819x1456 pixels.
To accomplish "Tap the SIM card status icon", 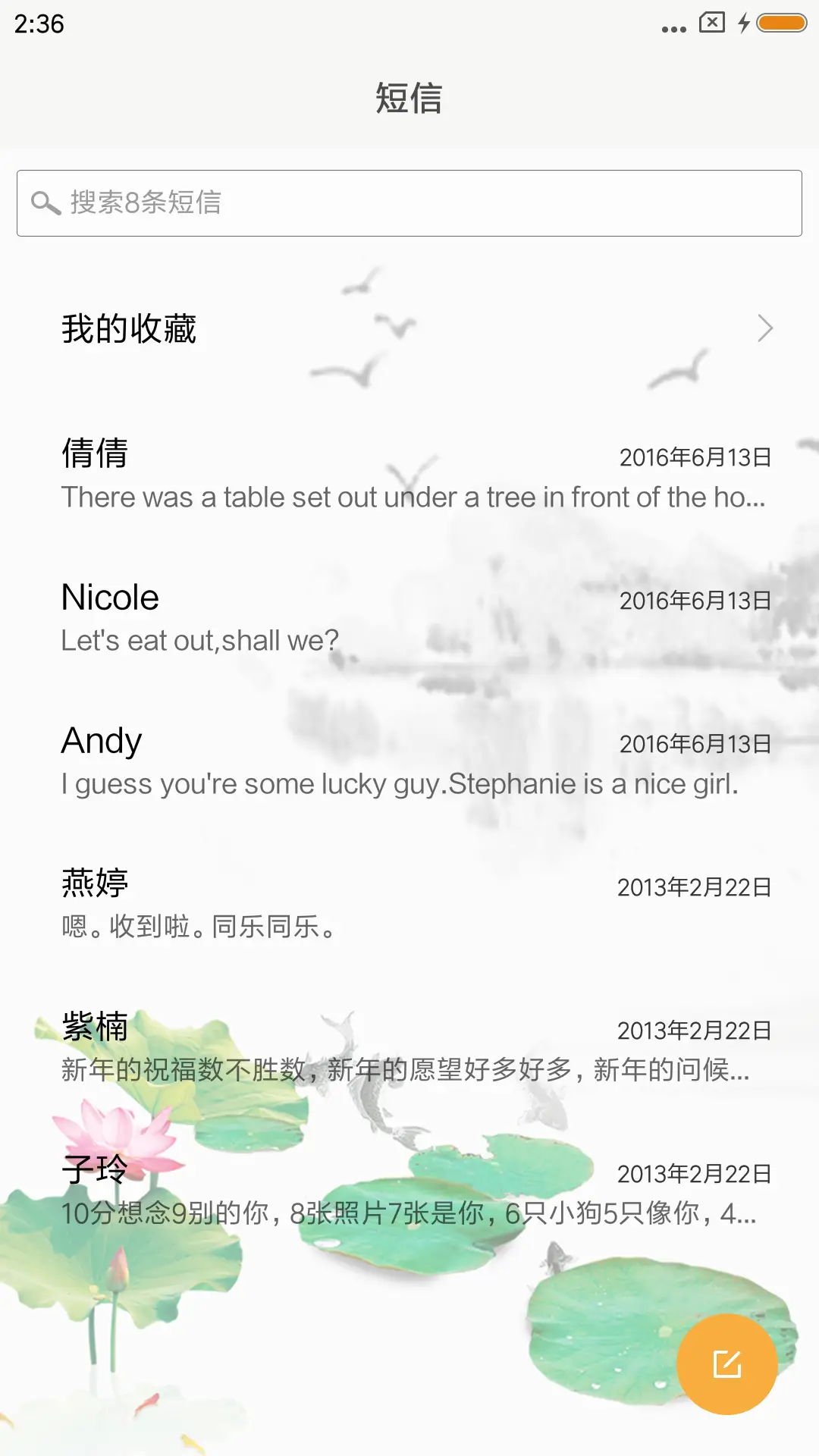I will tap(711, 22).
